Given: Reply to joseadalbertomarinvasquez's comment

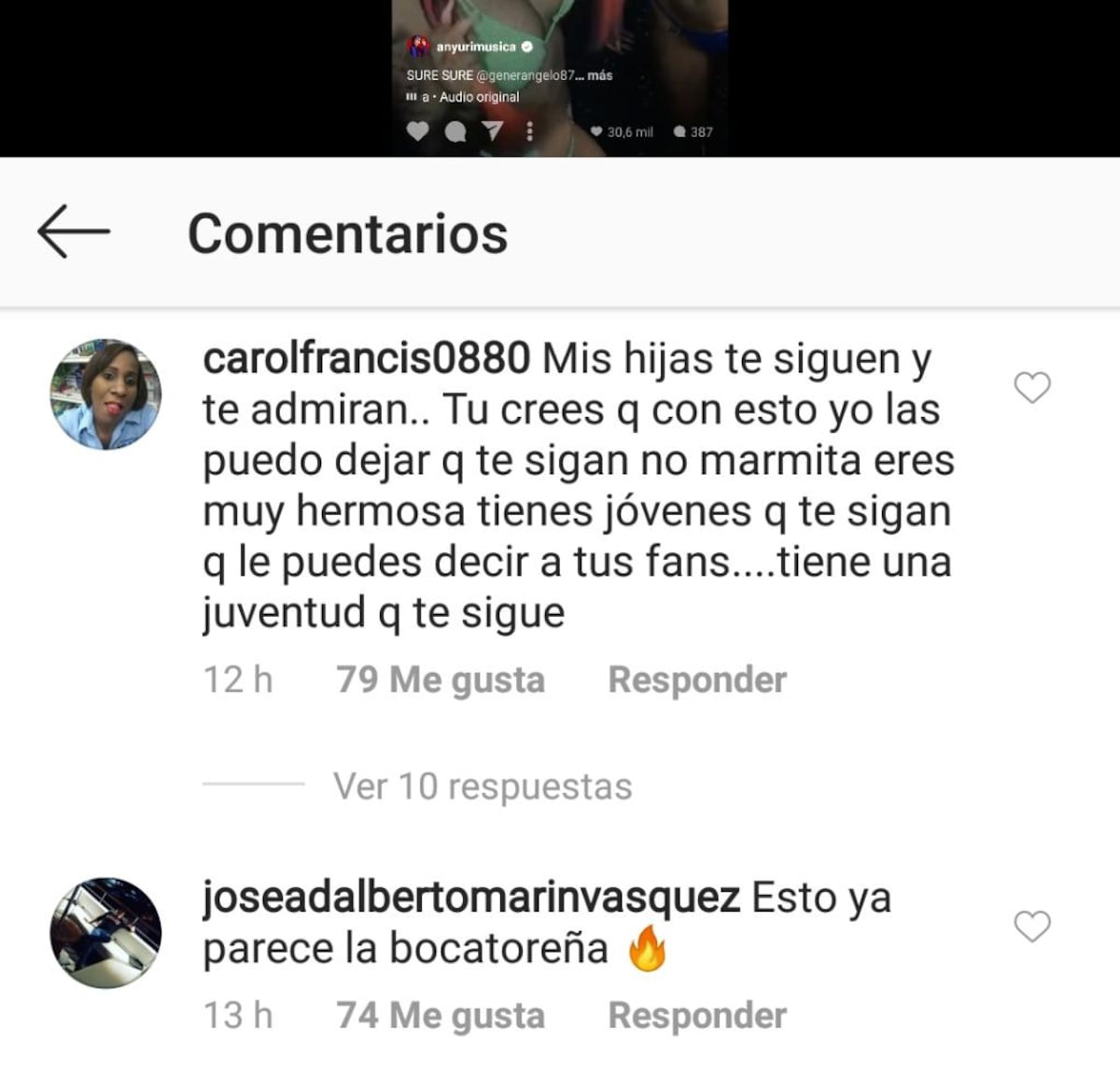Looking at the screenshot, I should point(696,1016).
